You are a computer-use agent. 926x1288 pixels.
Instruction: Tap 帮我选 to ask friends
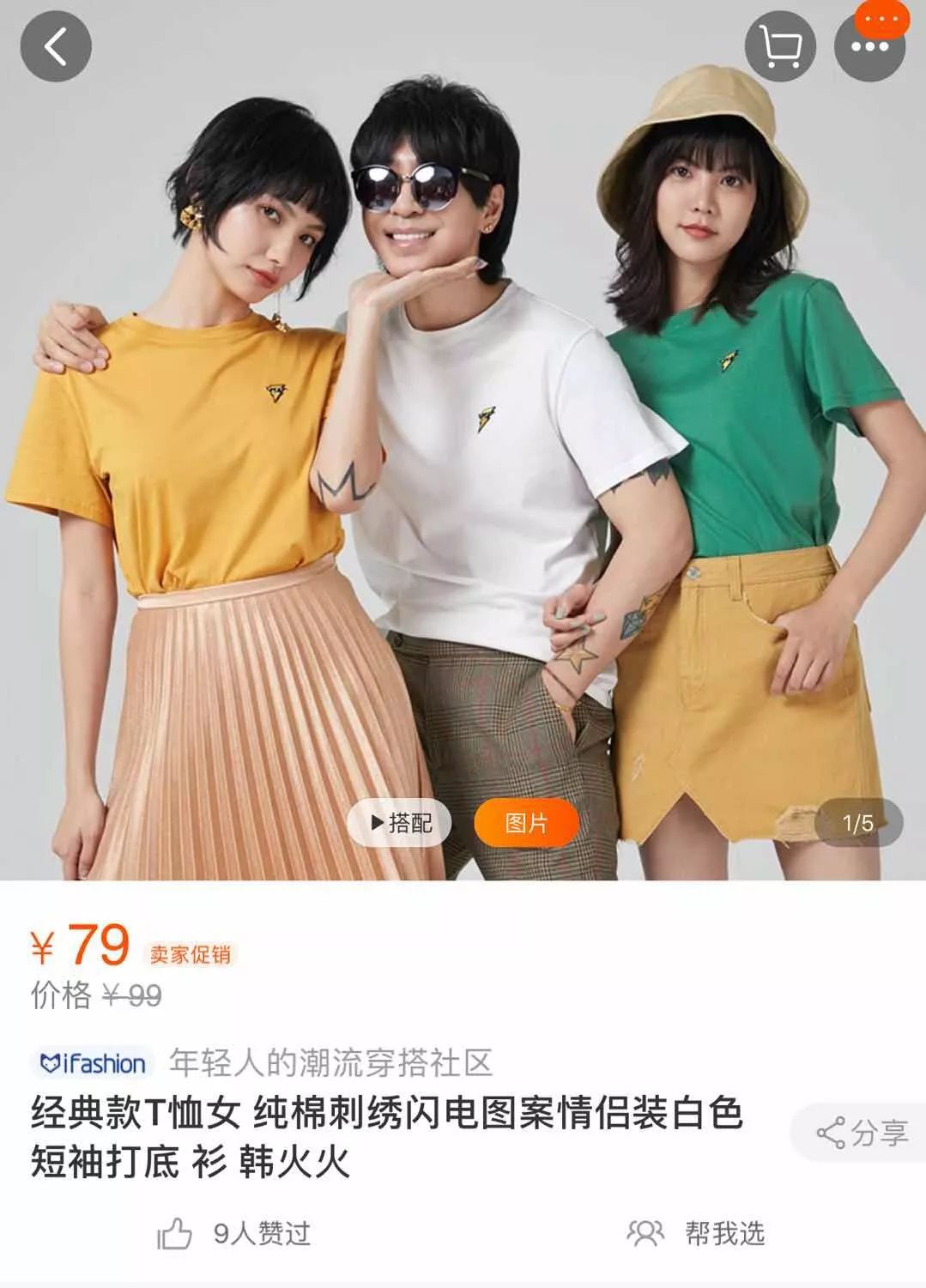pos(695,1234)
